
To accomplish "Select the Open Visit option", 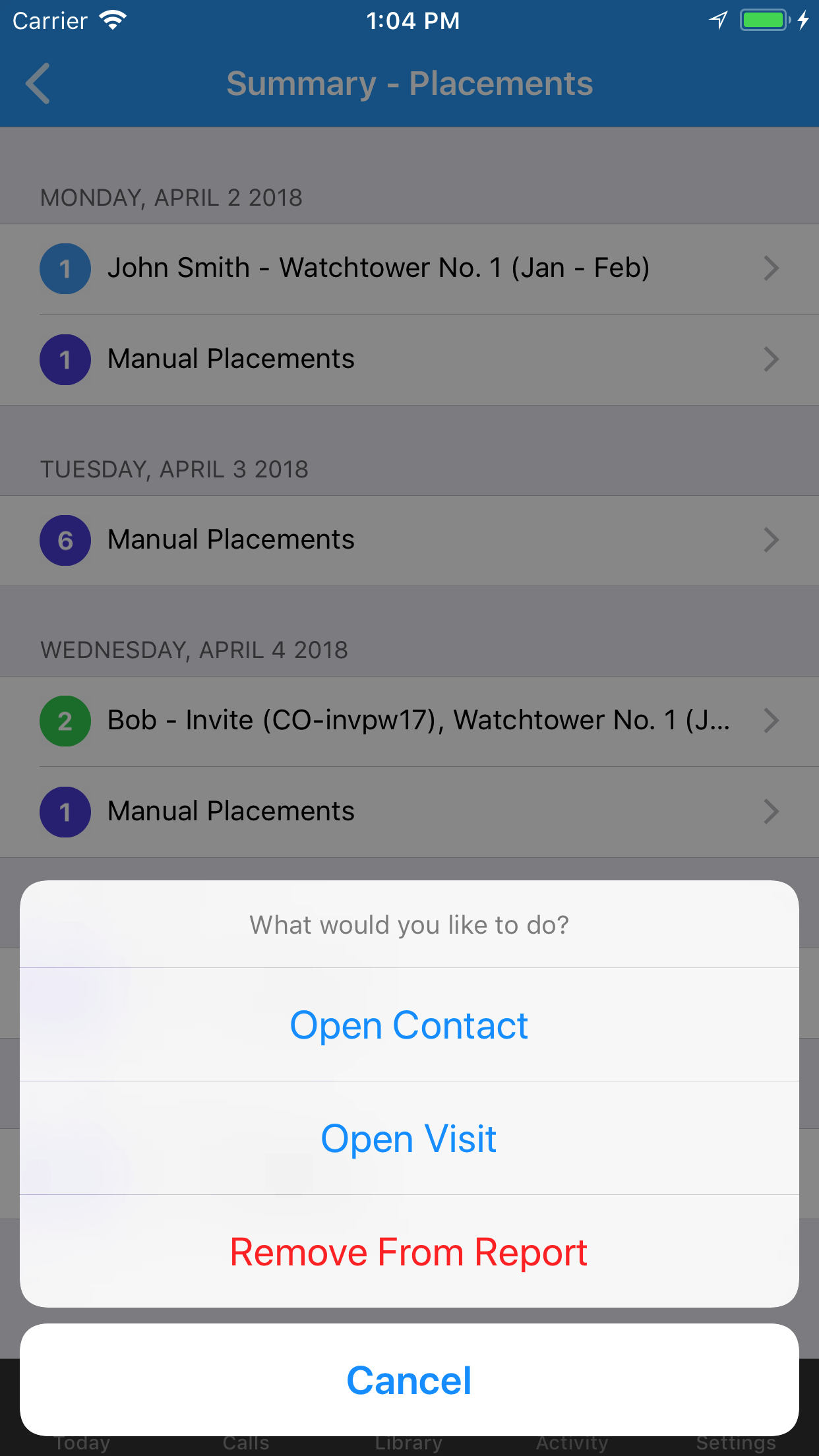I will pyautogui.click(x=409, y=1138).
